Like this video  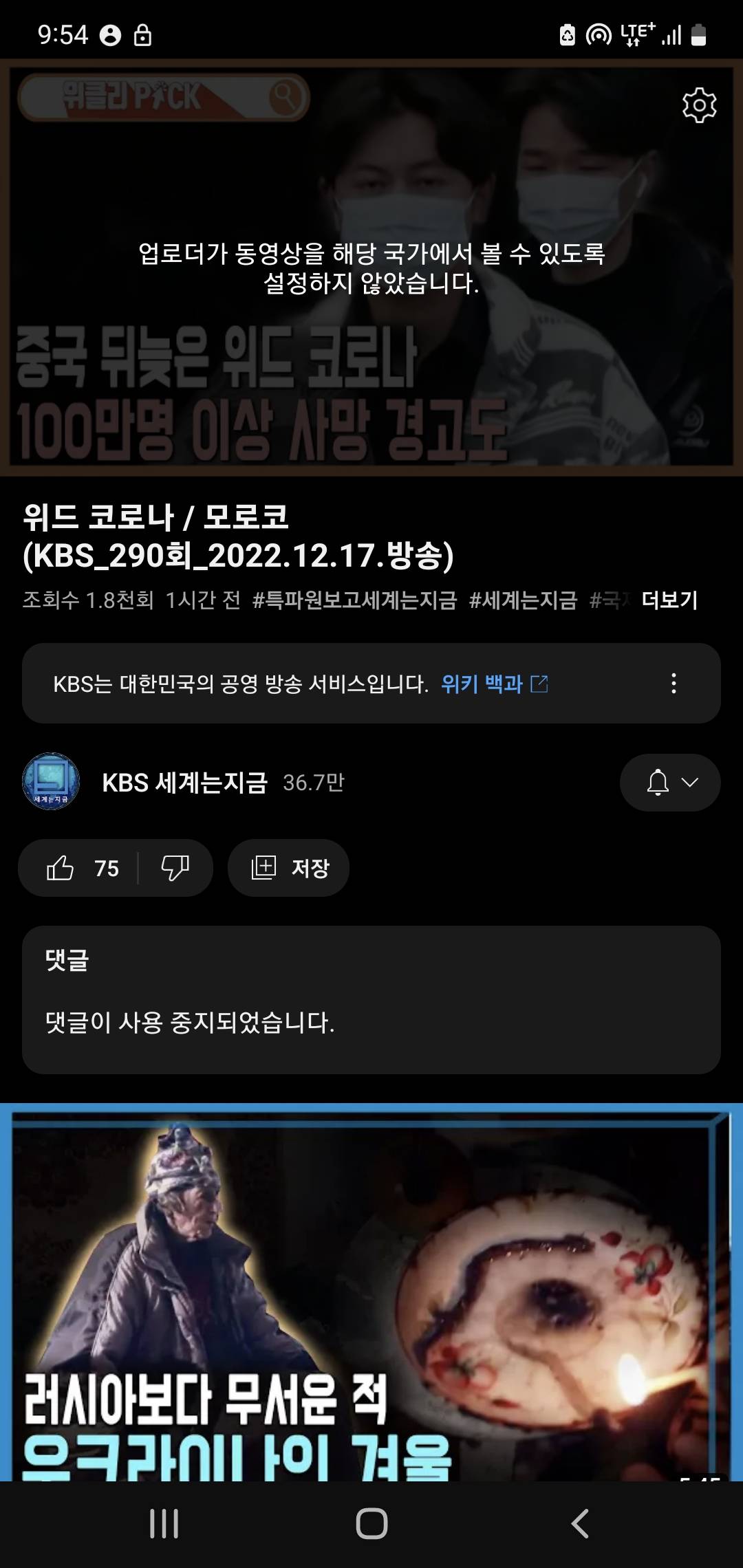tap(79, 868)
